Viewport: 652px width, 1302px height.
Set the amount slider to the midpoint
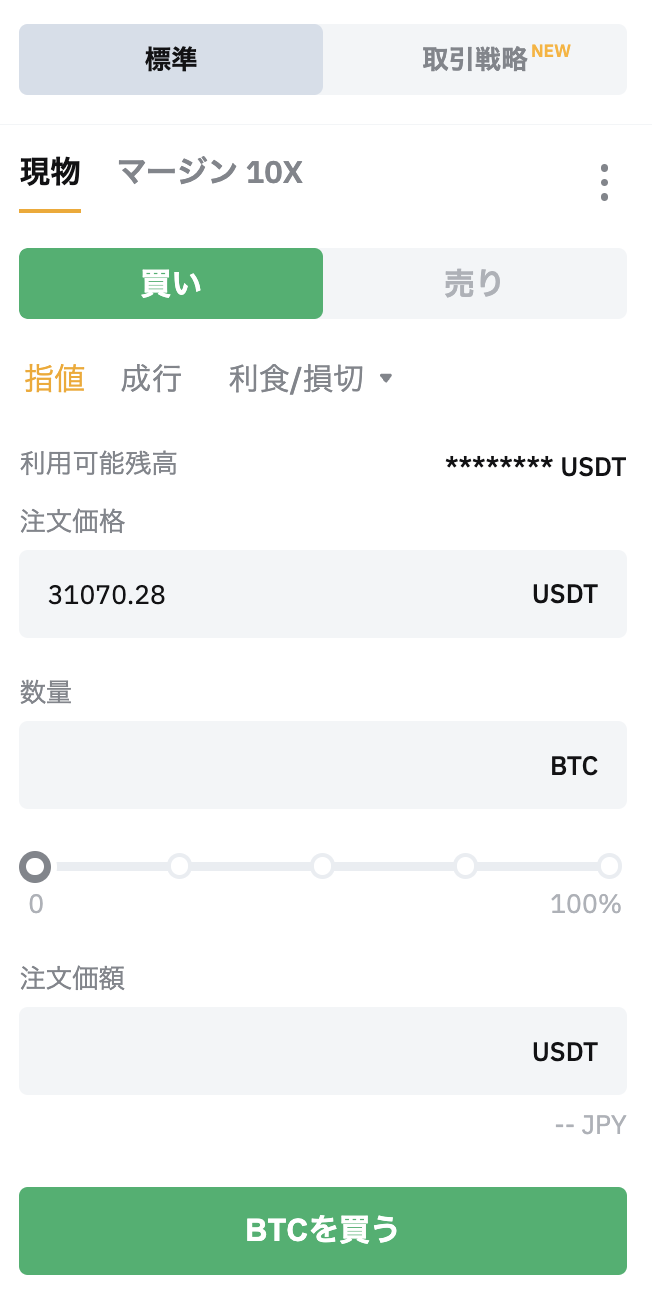[322, 866]
